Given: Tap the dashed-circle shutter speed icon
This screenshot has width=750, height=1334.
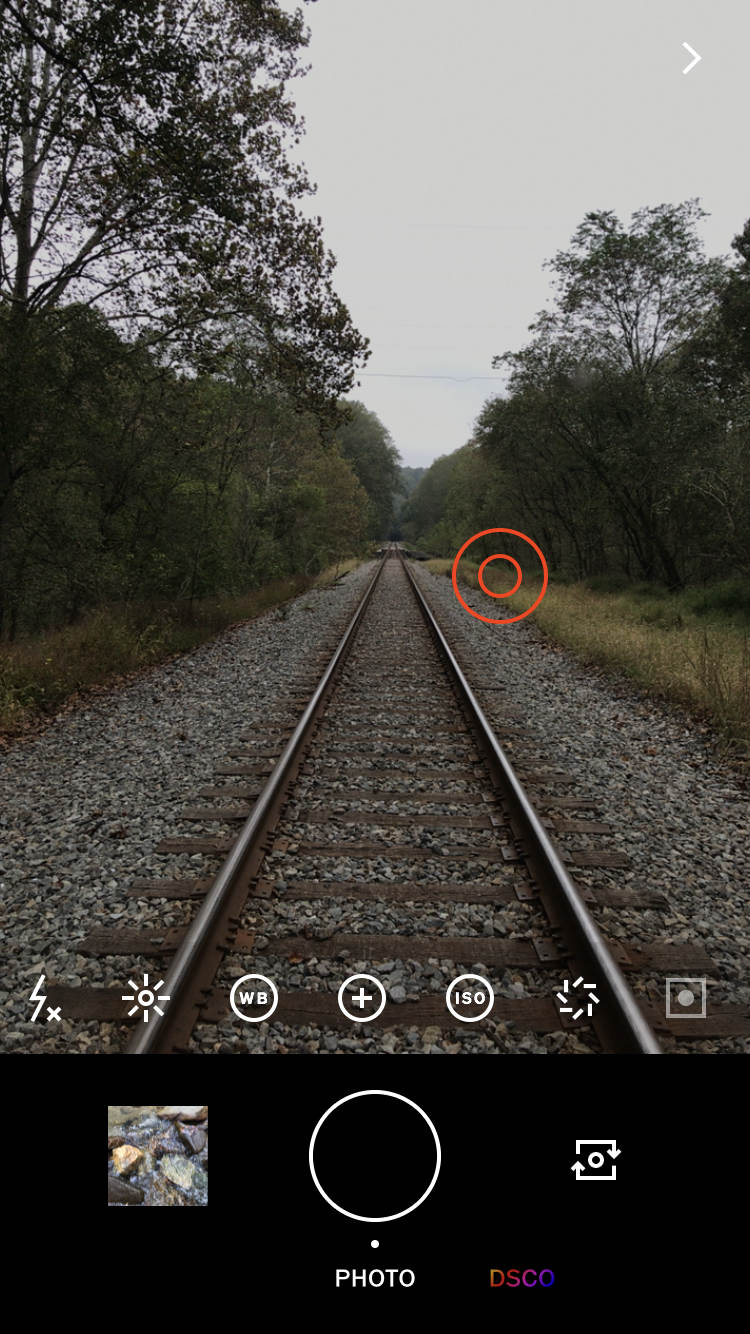Looking at the screenshot, I should [x=578, y=998].
